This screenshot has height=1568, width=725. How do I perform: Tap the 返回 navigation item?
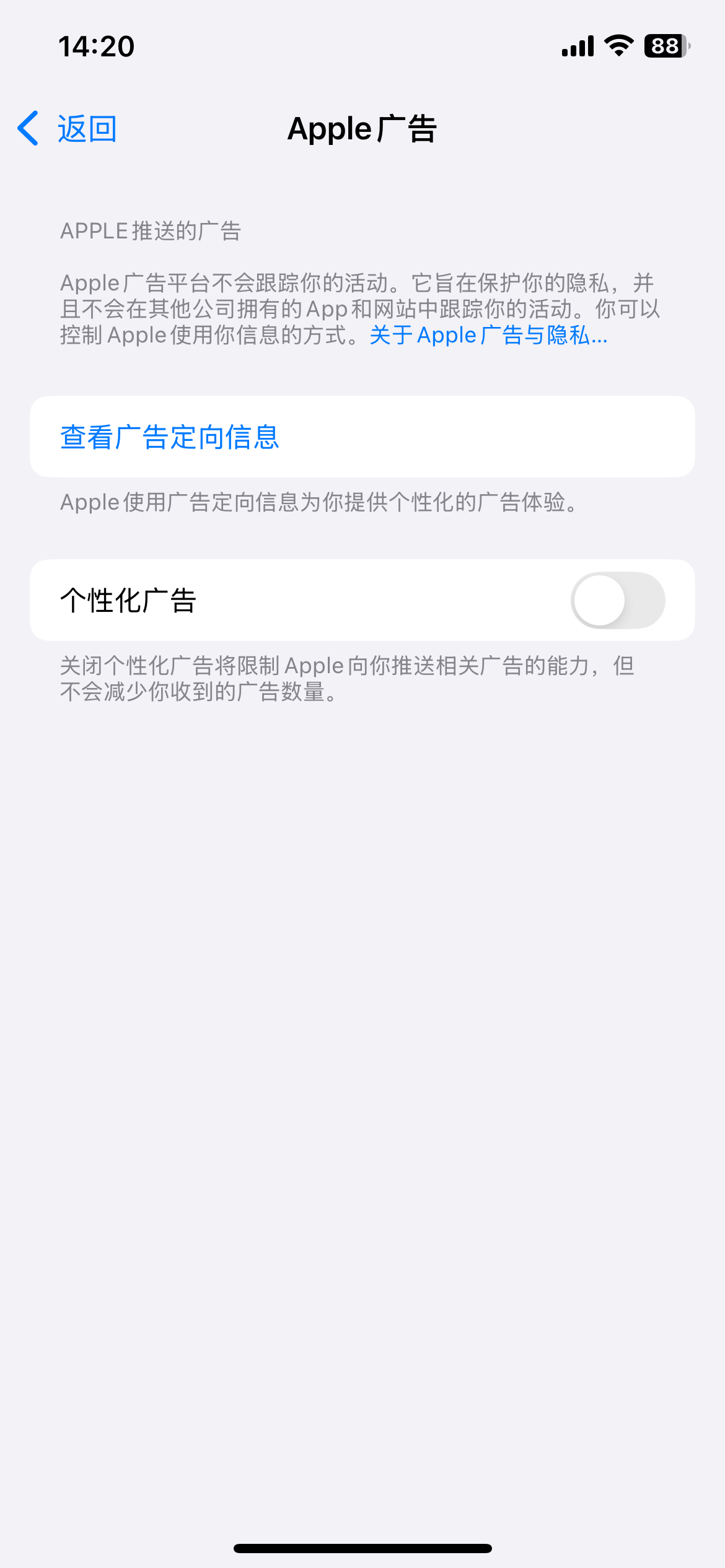coord(86,128)
